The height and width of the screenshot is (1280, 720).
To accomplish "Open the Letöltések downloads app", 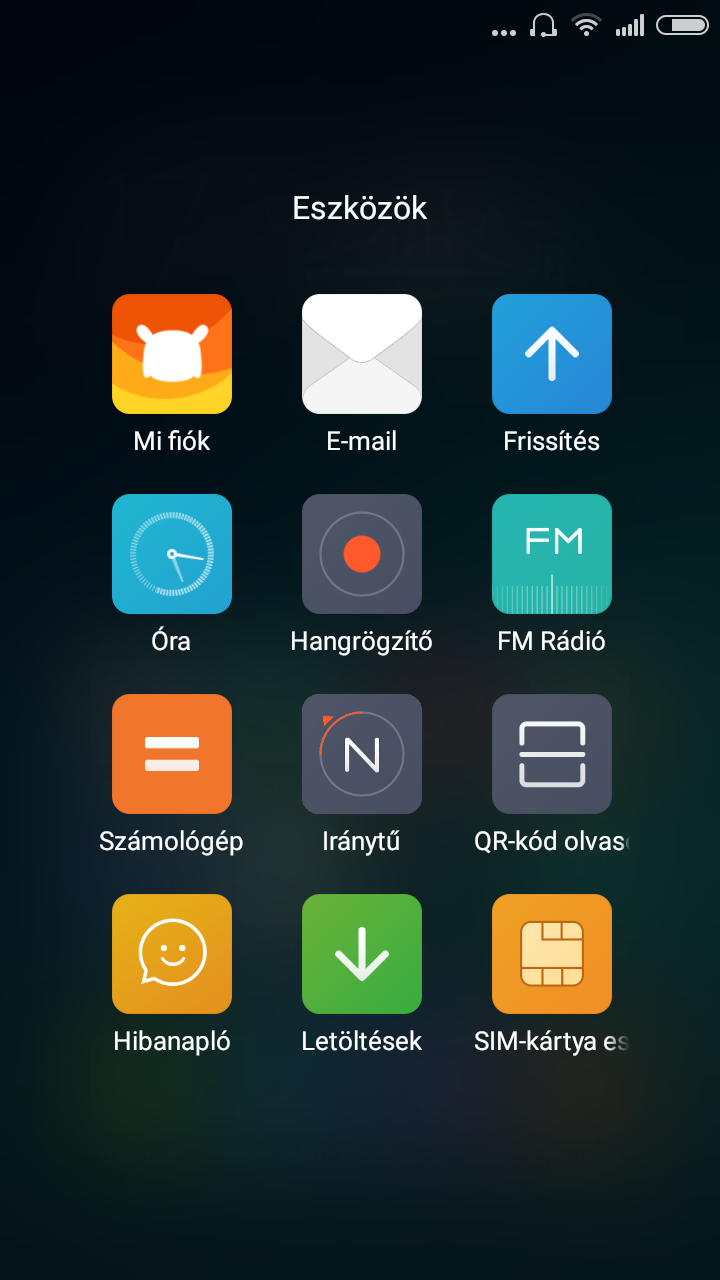I will [362, 954].
